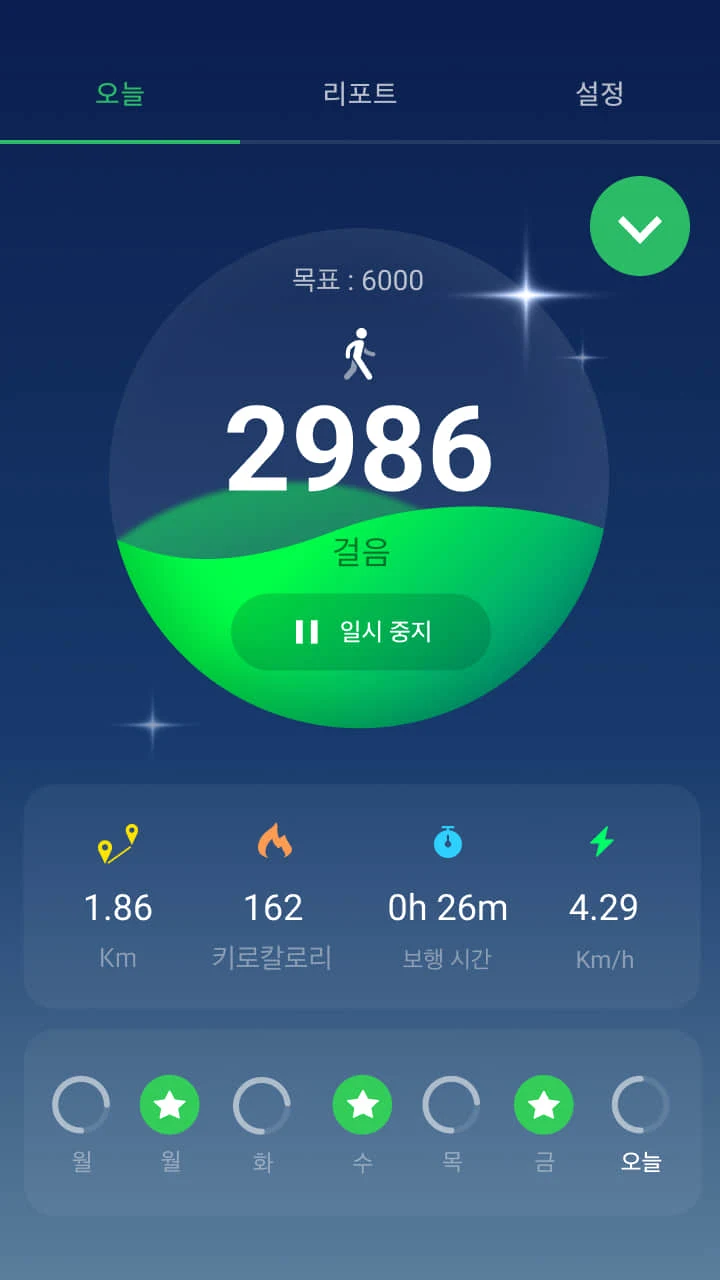
Task: Pause step counting with 일시 중지
Action: point(361,632)
